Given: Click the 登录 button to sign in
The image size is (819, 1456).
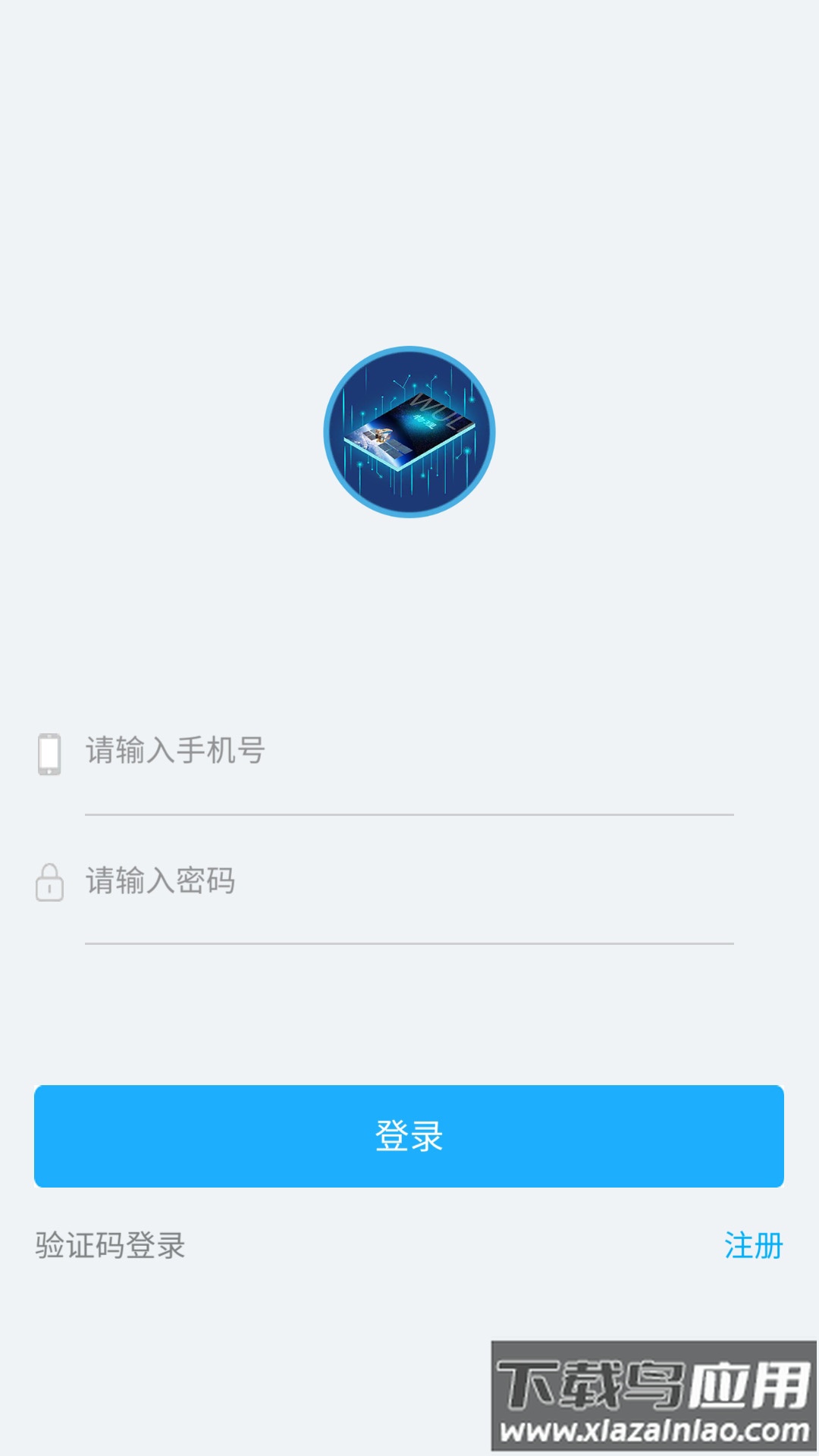Looking at the screenshot, I should (x=409, y=1135).
